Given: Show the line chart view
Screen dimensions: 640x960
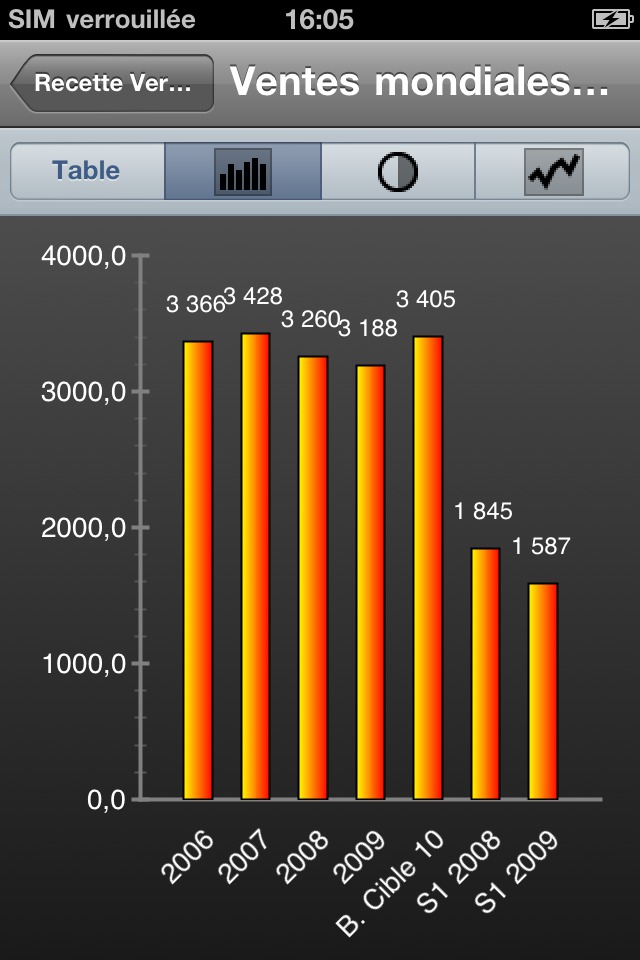Looking at the screenshot, I should pyautogui.click(x=553, y=171).
